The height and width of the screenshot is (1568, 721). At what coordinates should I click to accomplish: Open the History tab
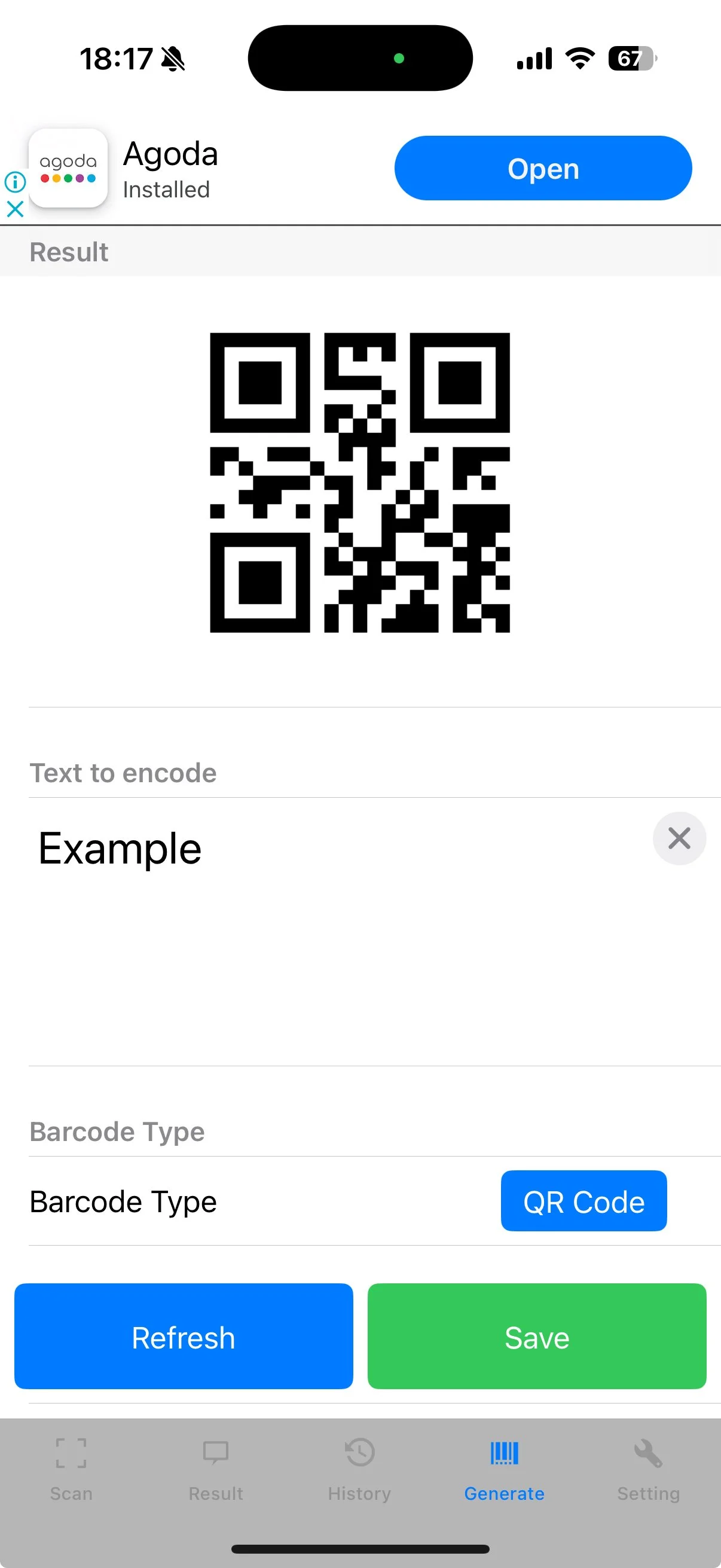[359, 1468]
